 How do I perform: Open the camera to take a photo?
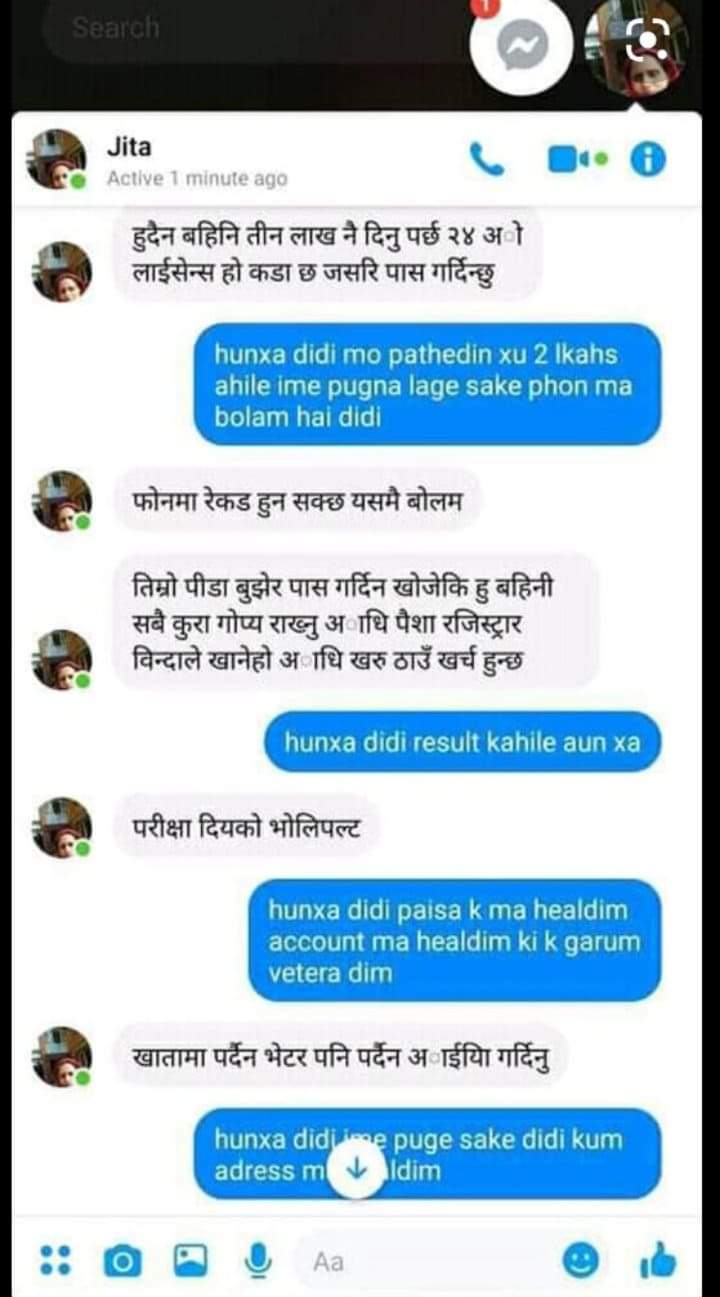tap(123, 1261)
